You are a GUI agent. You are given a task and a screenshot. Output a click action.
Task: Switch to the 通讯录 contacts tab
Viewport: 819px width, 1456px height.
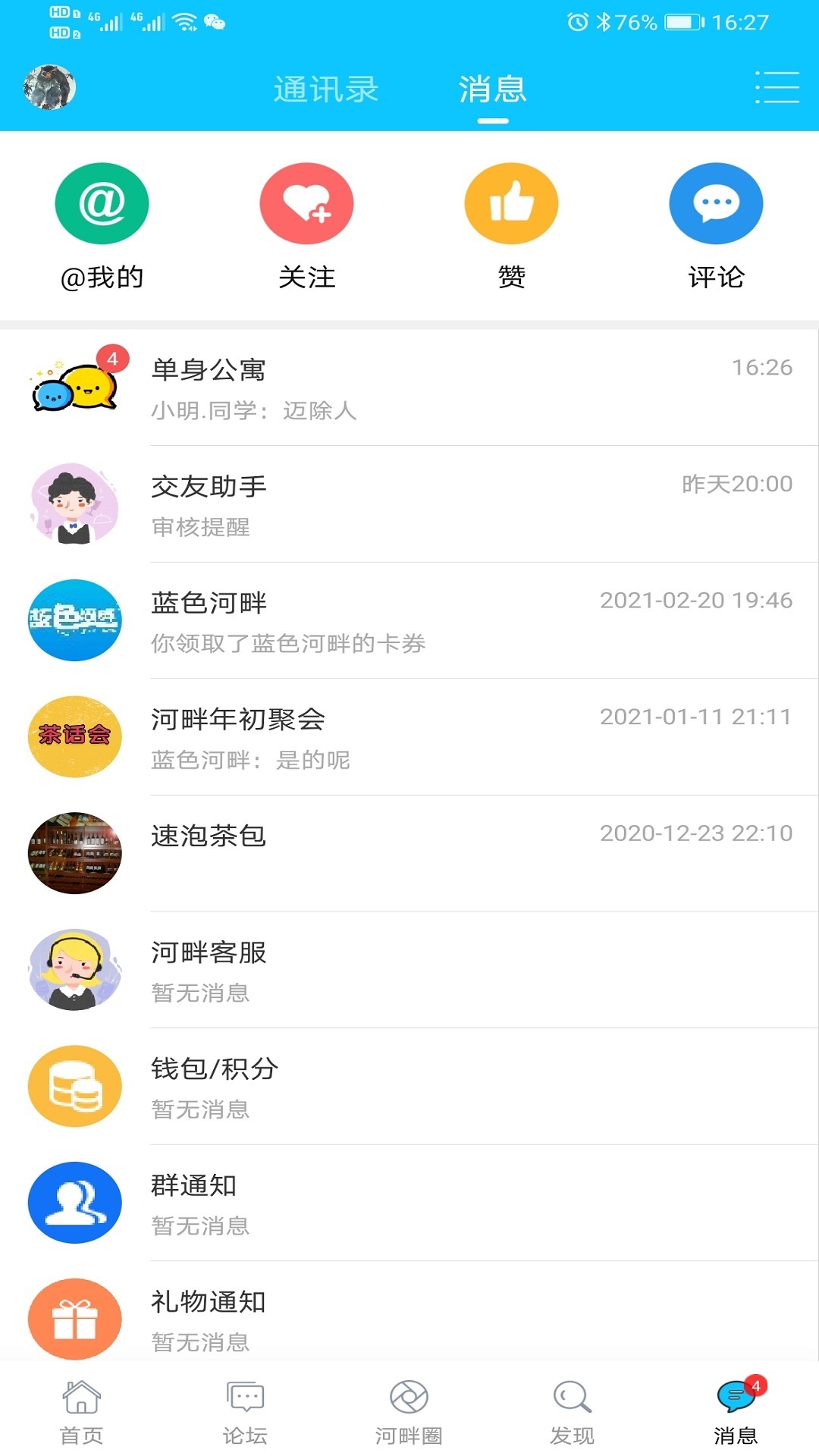coord(328,89)
